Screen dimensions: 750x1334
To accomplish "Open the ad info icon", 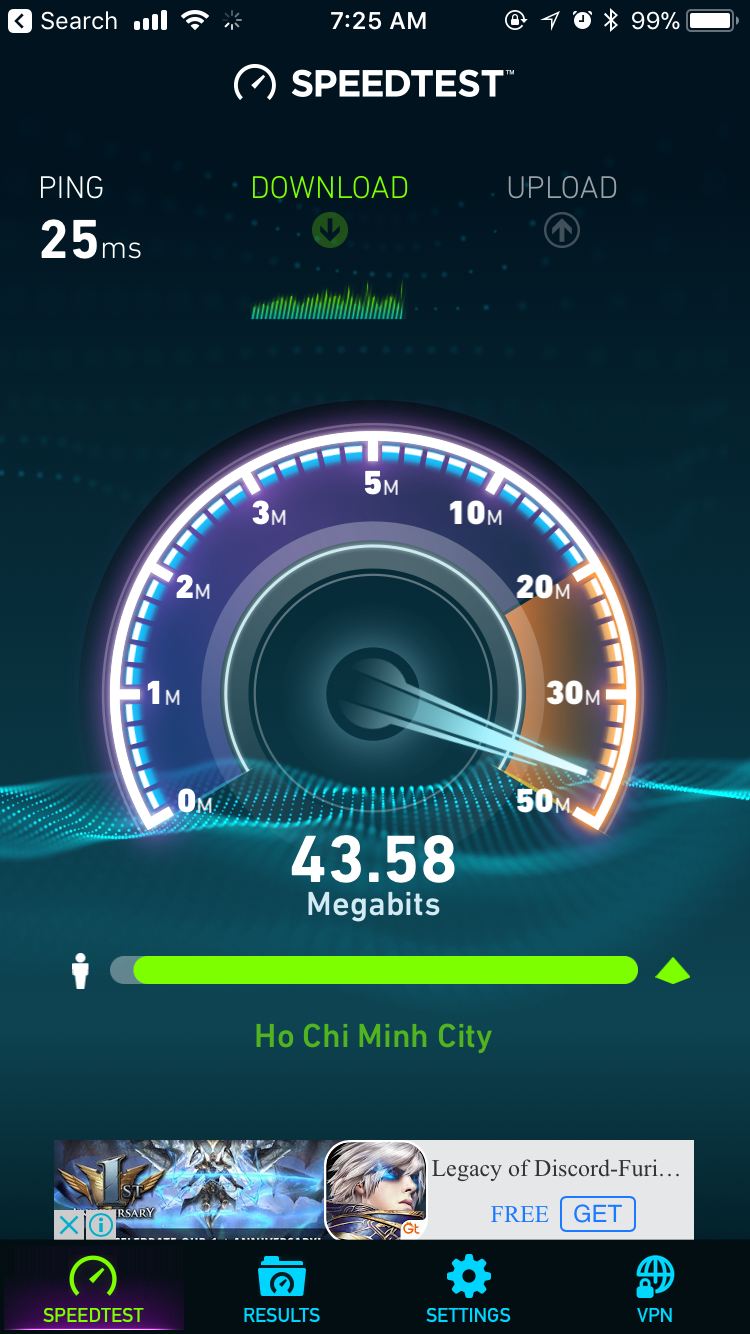I will click(100, 1225).
